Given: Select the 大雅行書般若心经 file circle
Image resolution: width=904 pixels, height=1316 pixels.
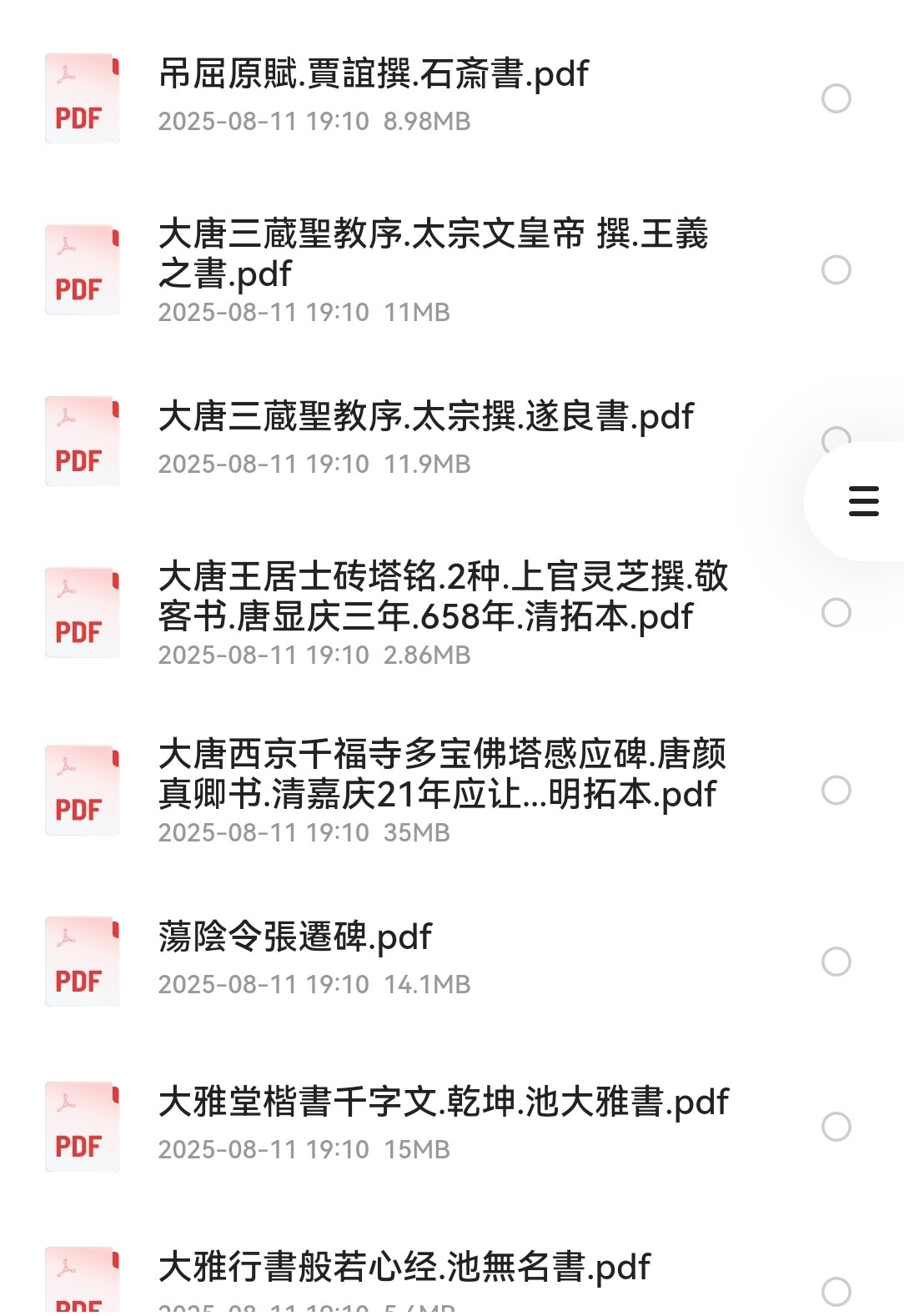Looking at the screenshot, I should [x=836, y=1291].
